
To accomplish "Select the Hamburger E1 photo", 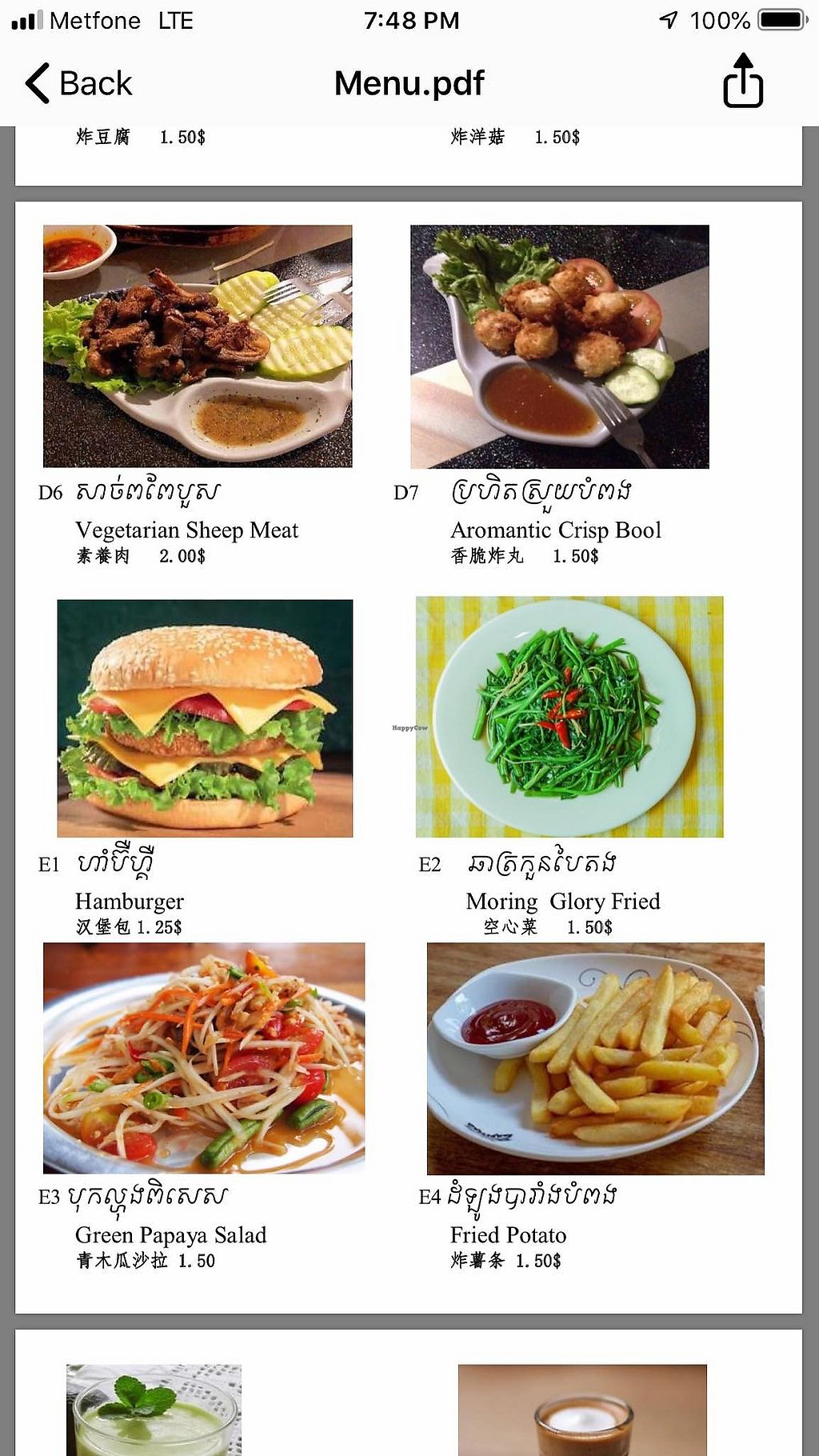I will pyautogui.click(x=205, y=716).
